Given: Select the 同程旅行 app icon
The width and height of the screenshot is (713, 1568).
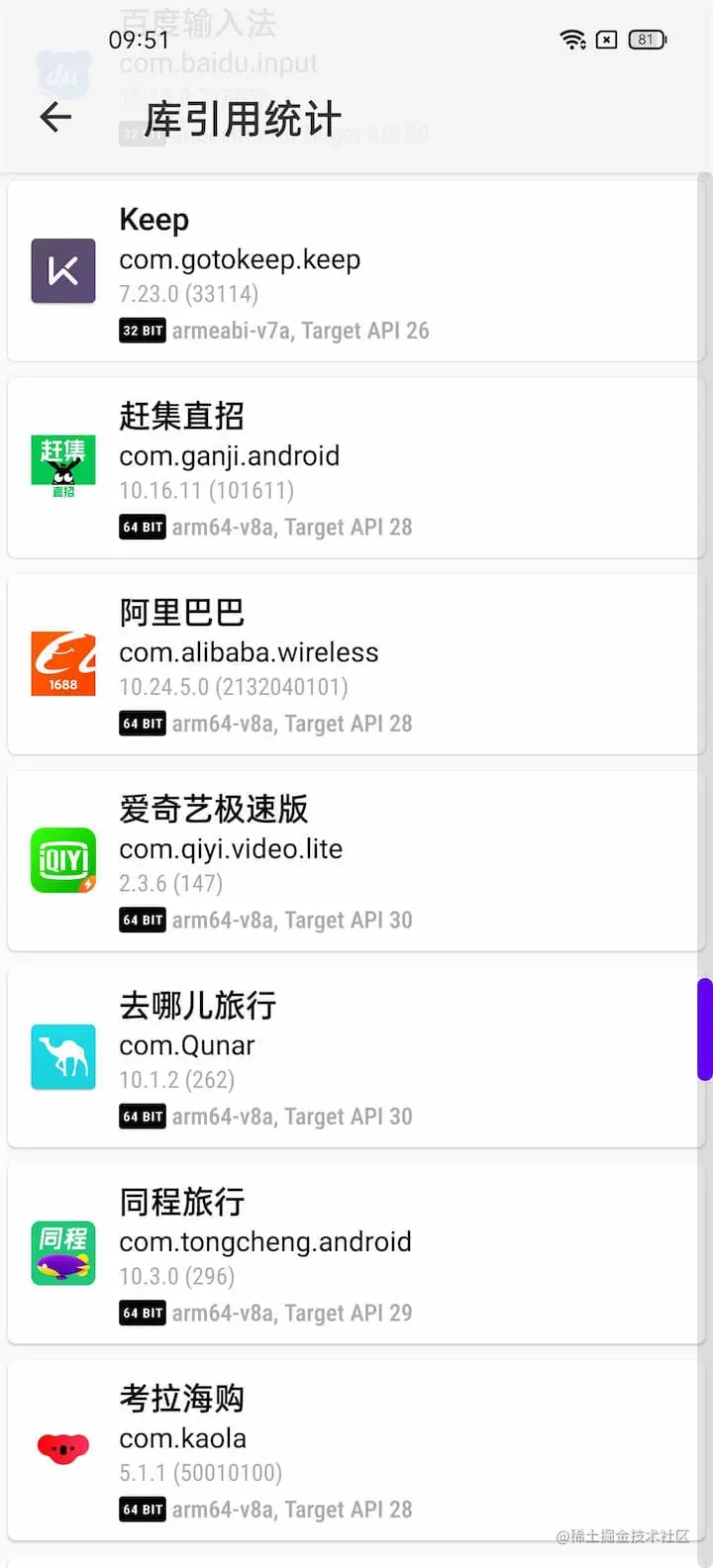Looking at the screenshot, I should click(x=62, y=1252).
